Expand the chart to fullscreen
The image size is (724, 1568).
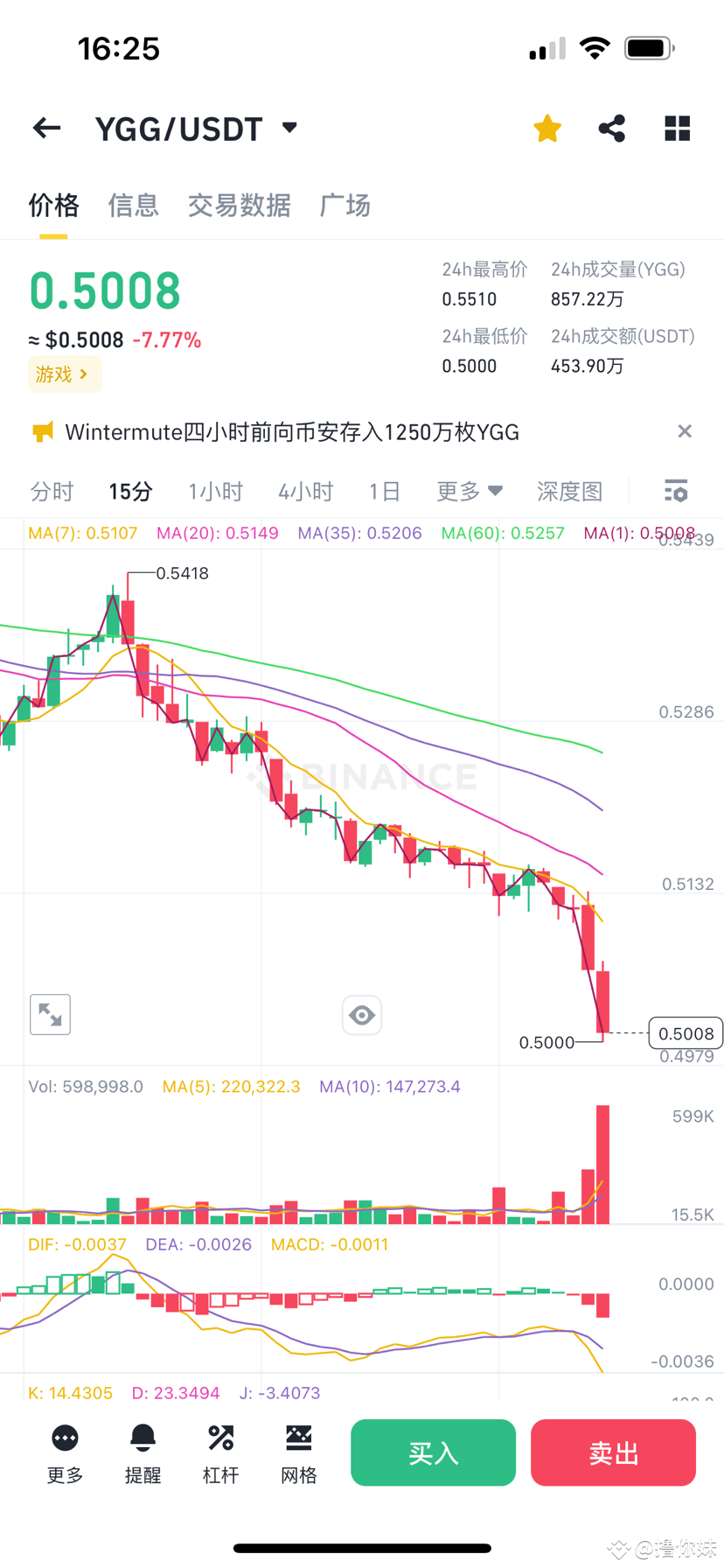[50, 1014]
